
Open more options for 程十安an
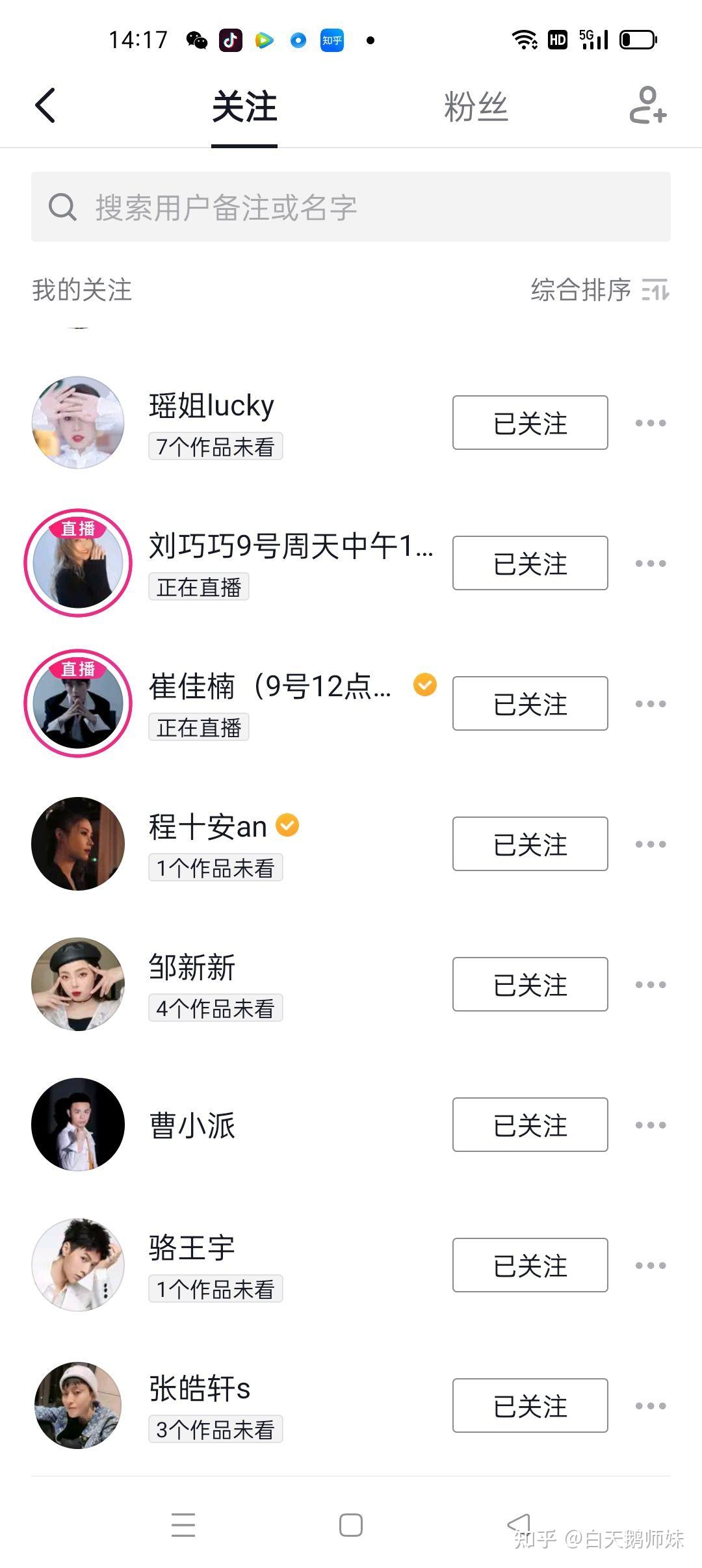coord(651,844)
